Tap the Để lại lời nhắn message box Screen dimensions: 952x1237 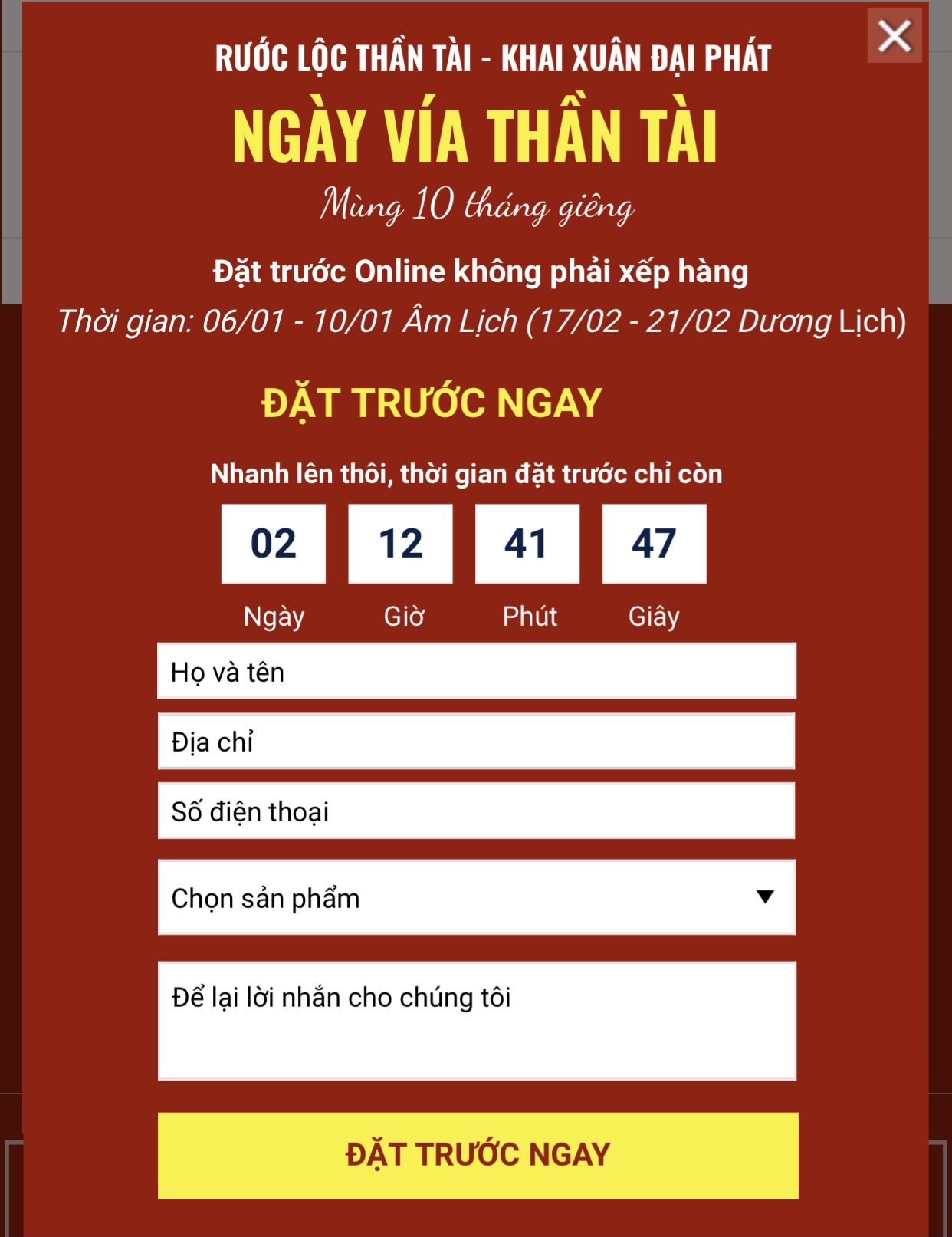click(x=476, y=1021)
